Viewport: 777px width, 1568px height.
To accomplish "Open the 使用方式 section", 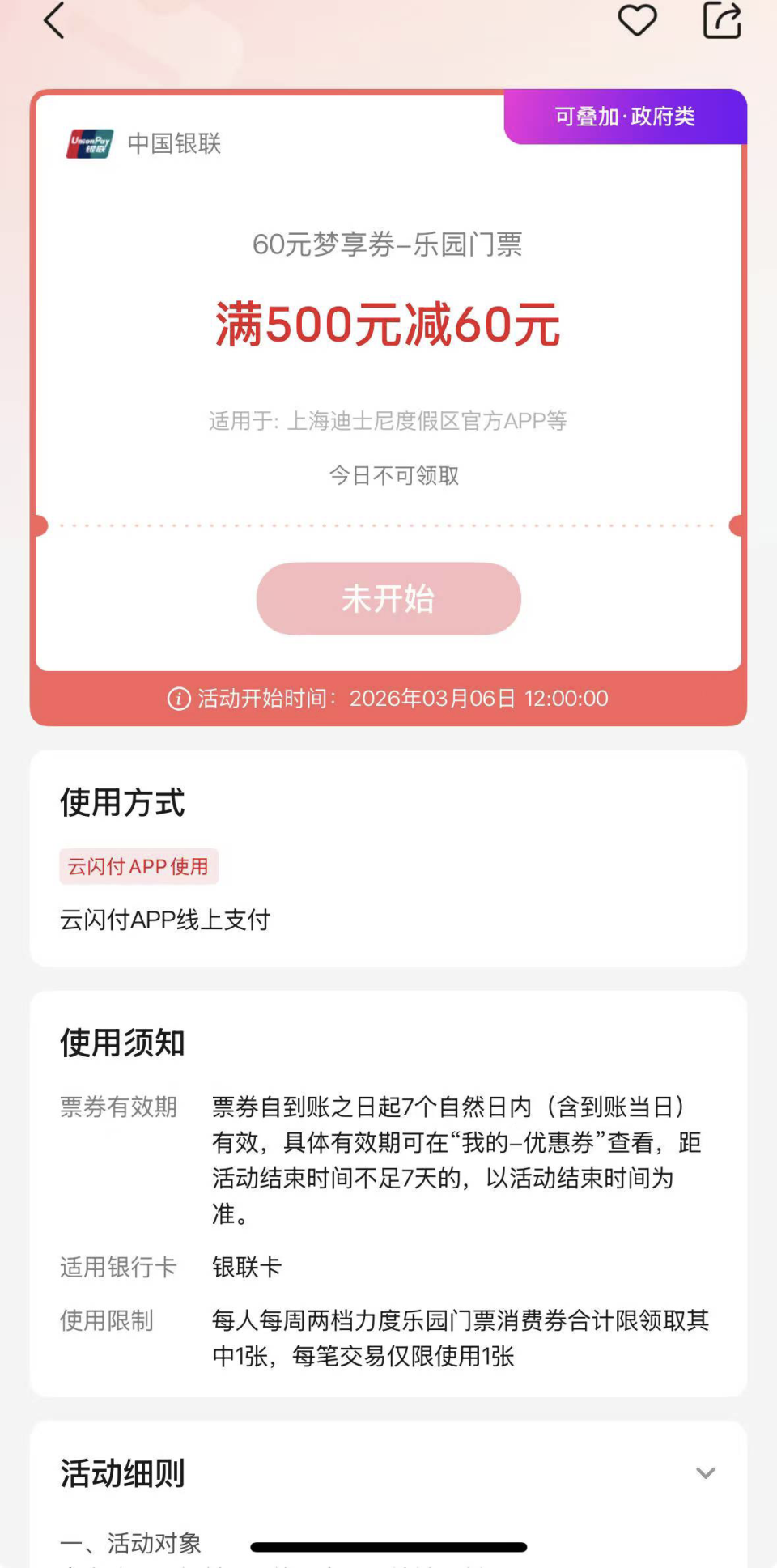I will (122, 804).
